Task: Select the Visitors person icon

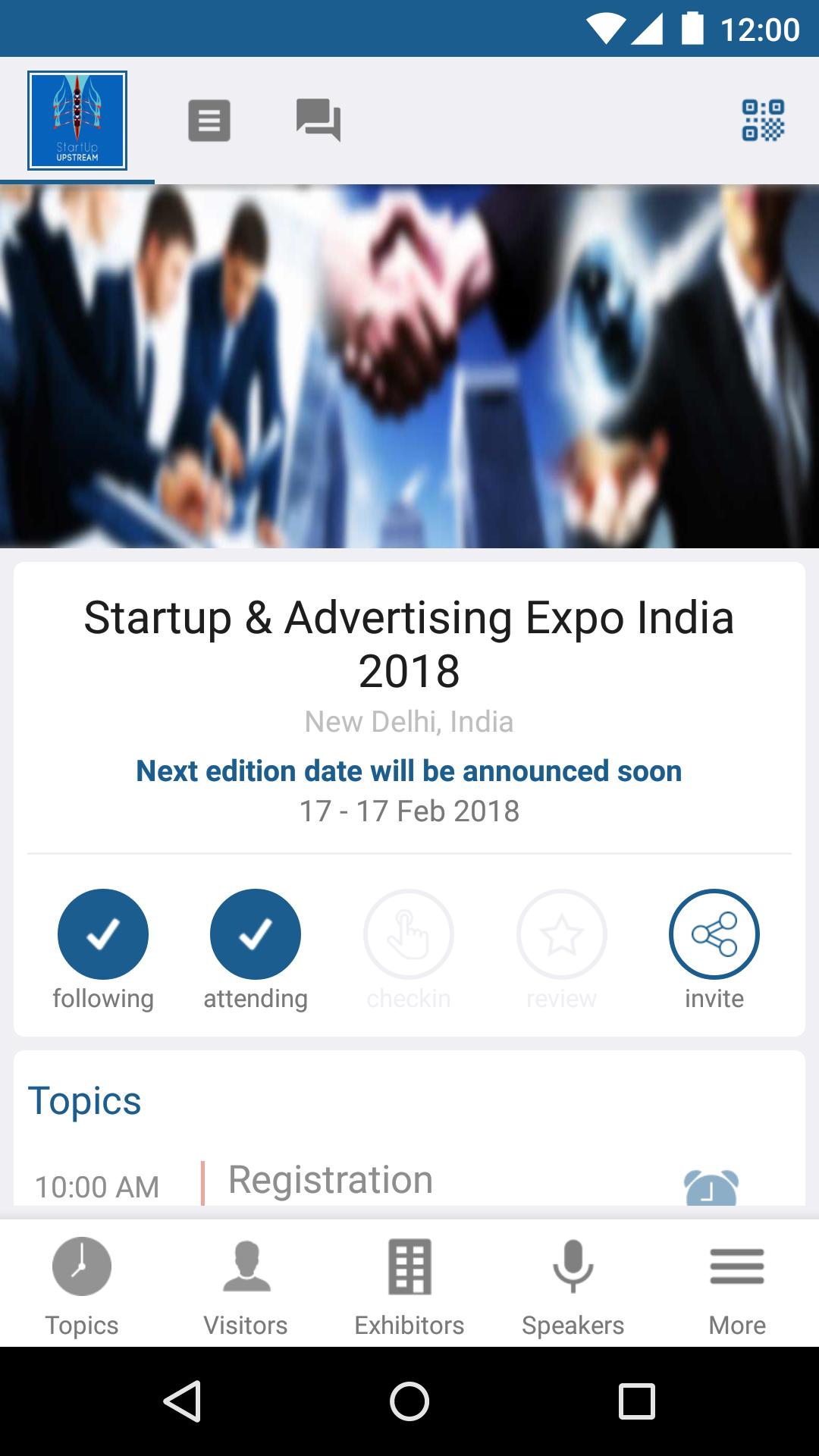Action: [x=245, y=1265]
